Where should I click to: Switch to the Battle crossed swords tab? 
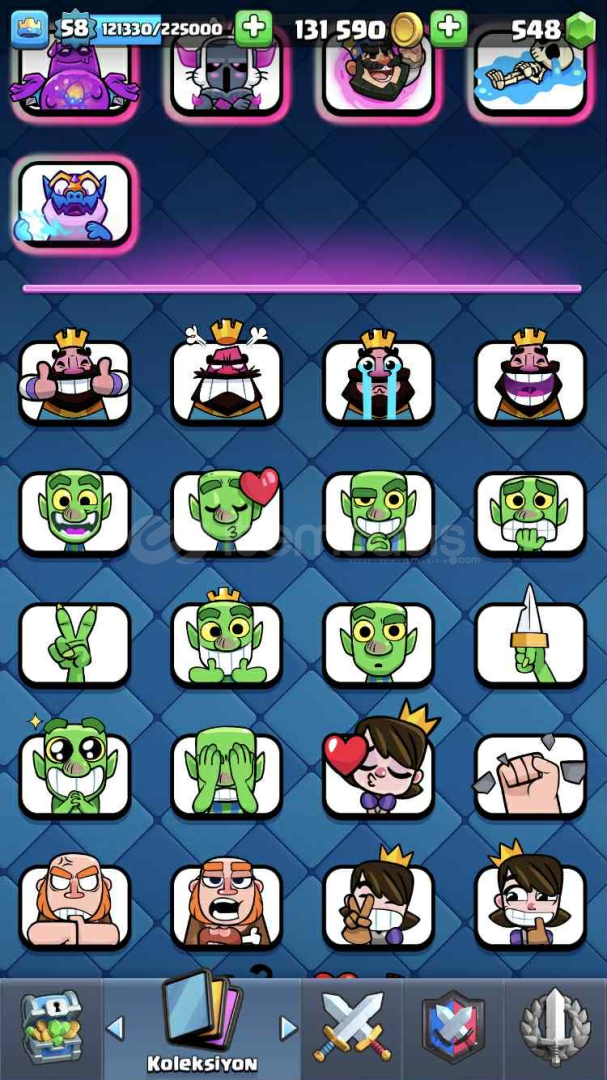tap(351, 1026)
